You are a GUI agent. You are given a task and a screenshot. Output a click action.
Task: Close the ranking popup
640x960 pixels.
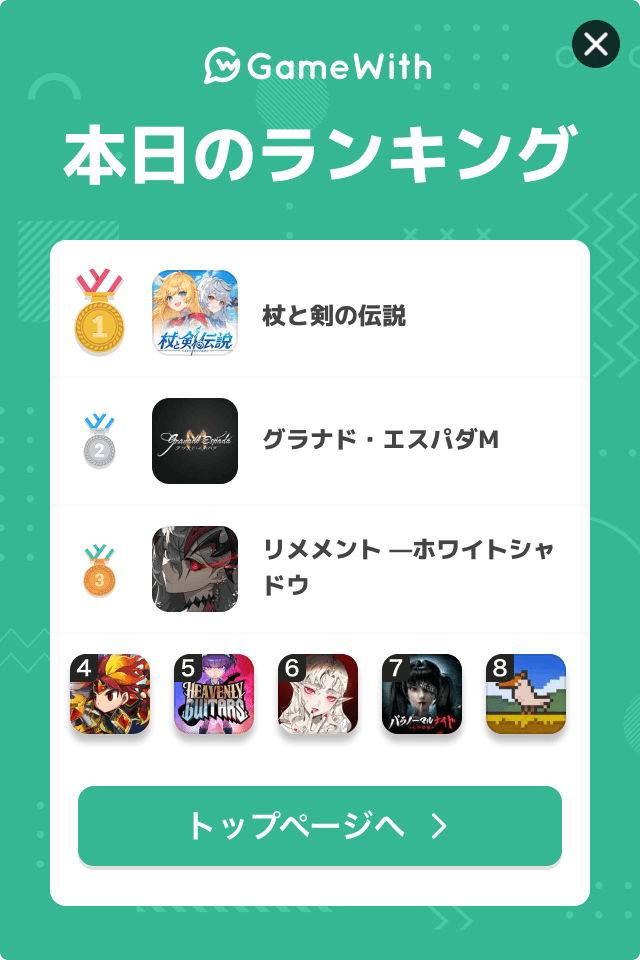pyautogui.click(x=596, y=44)
